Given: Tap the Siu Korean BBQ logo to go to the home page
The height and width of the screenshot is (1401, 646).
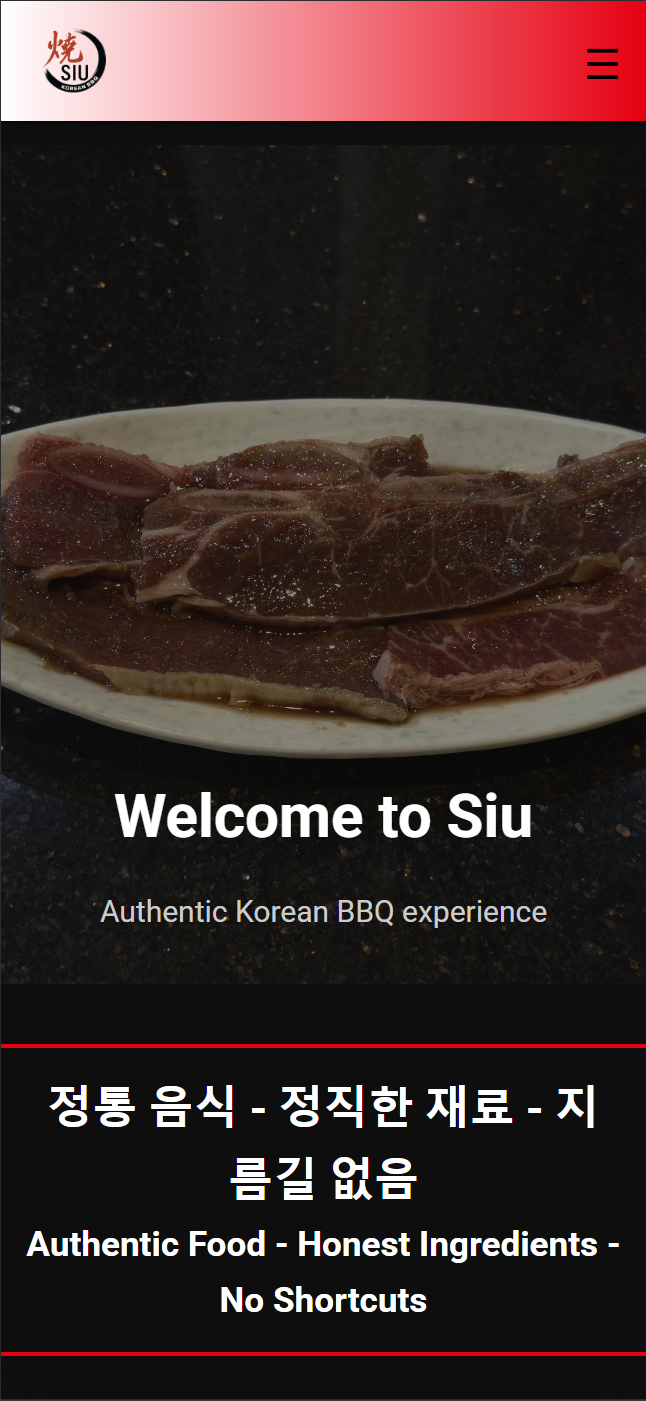Looking at the screenshot, I should pos(75,61).
